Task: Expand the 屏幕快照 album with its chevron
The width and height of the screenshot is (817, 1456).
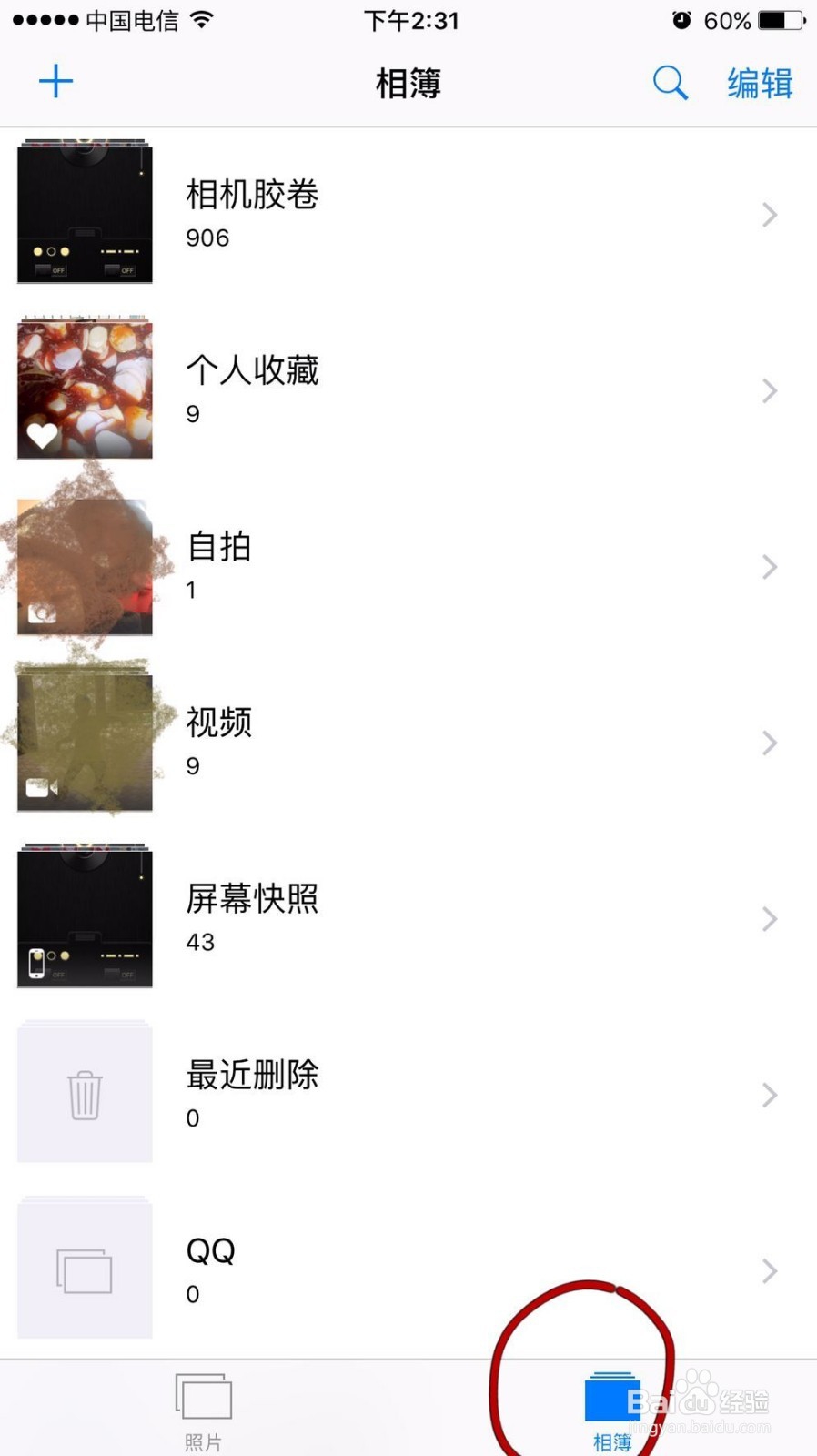Action: (769, 919)
